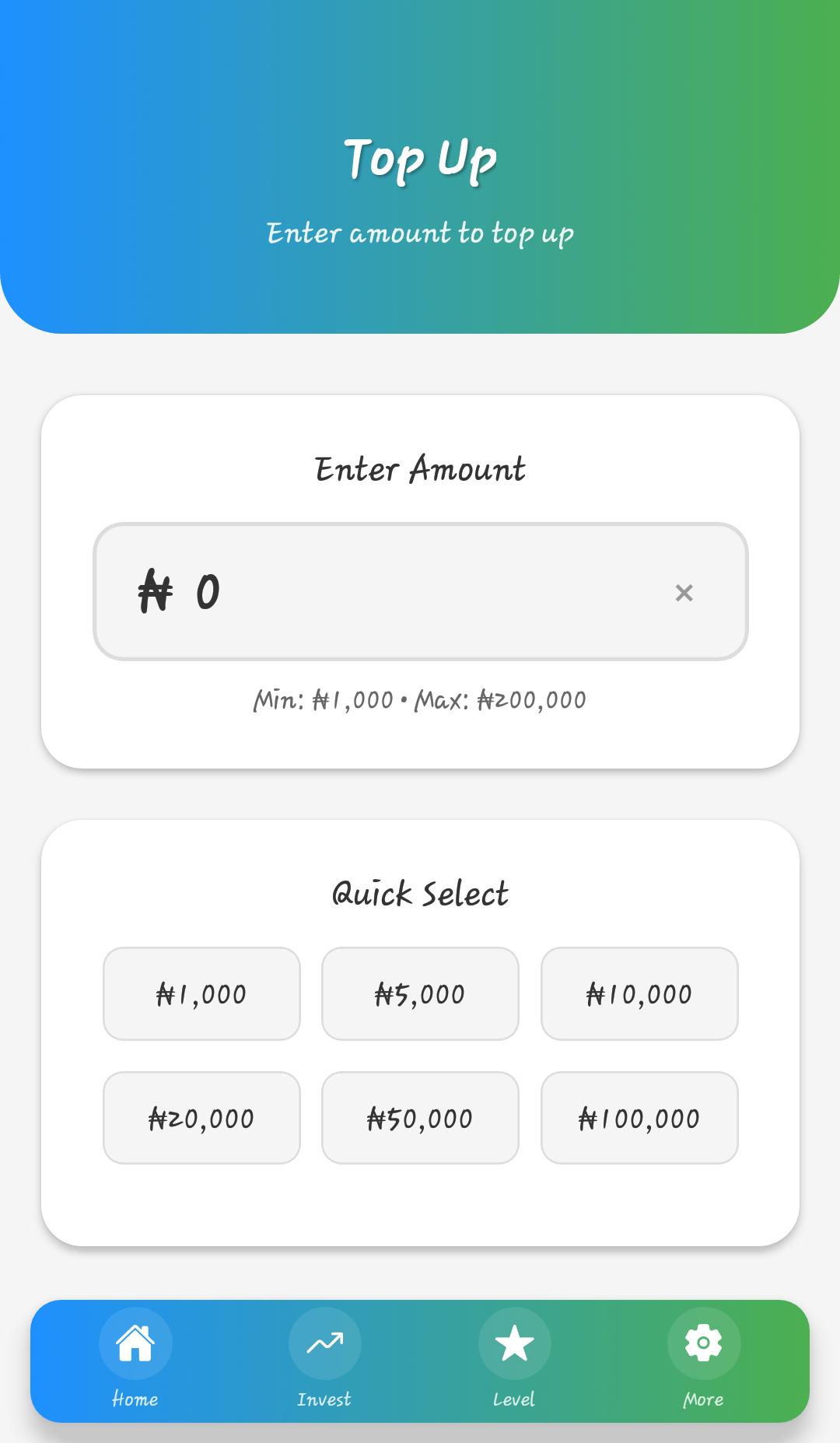Open the Invest section via trending arrow icon

[x=324, y=1342]
